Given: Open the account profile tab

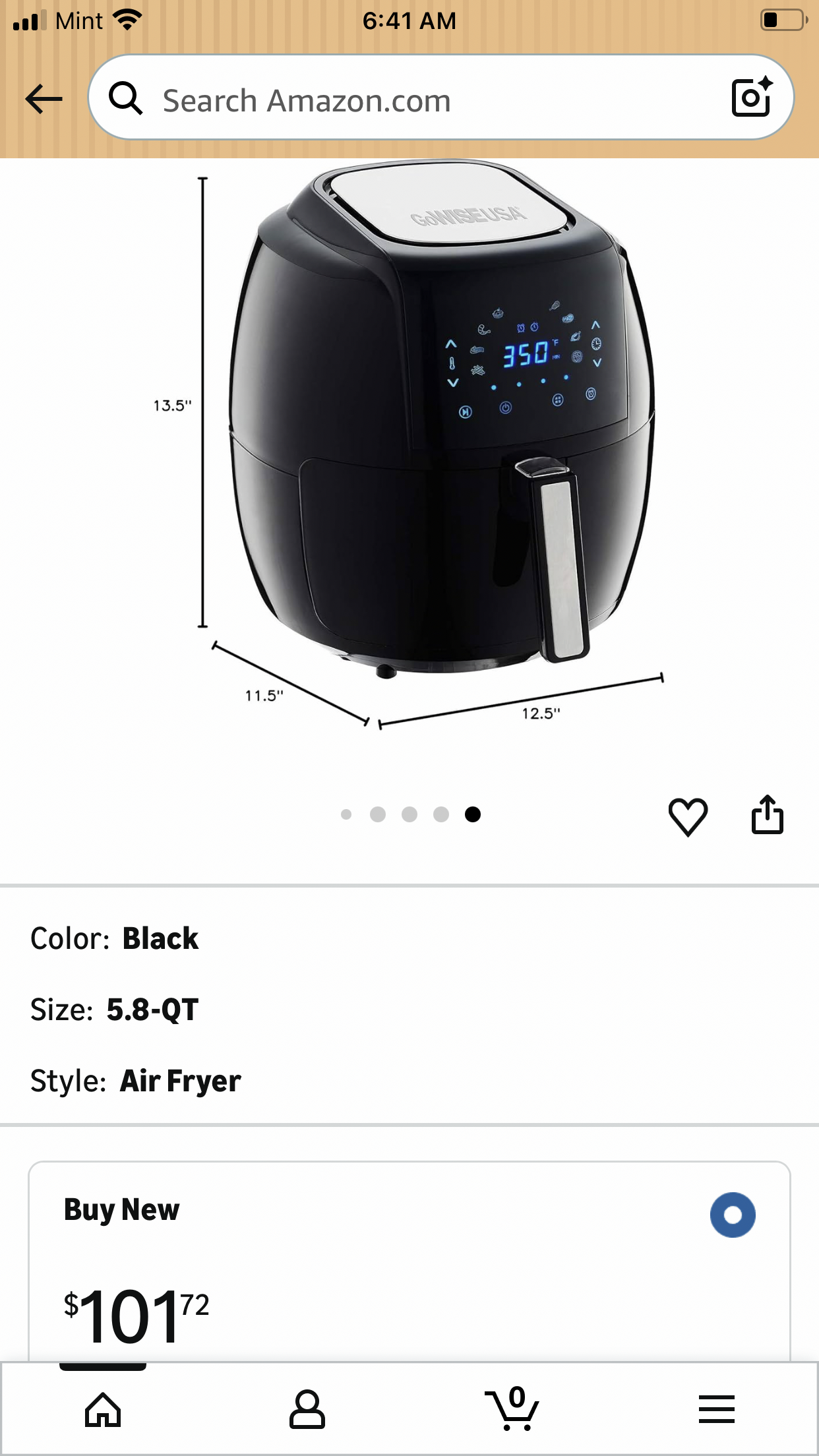Looking at the screenshot, I should click(x=307, y=1409).
